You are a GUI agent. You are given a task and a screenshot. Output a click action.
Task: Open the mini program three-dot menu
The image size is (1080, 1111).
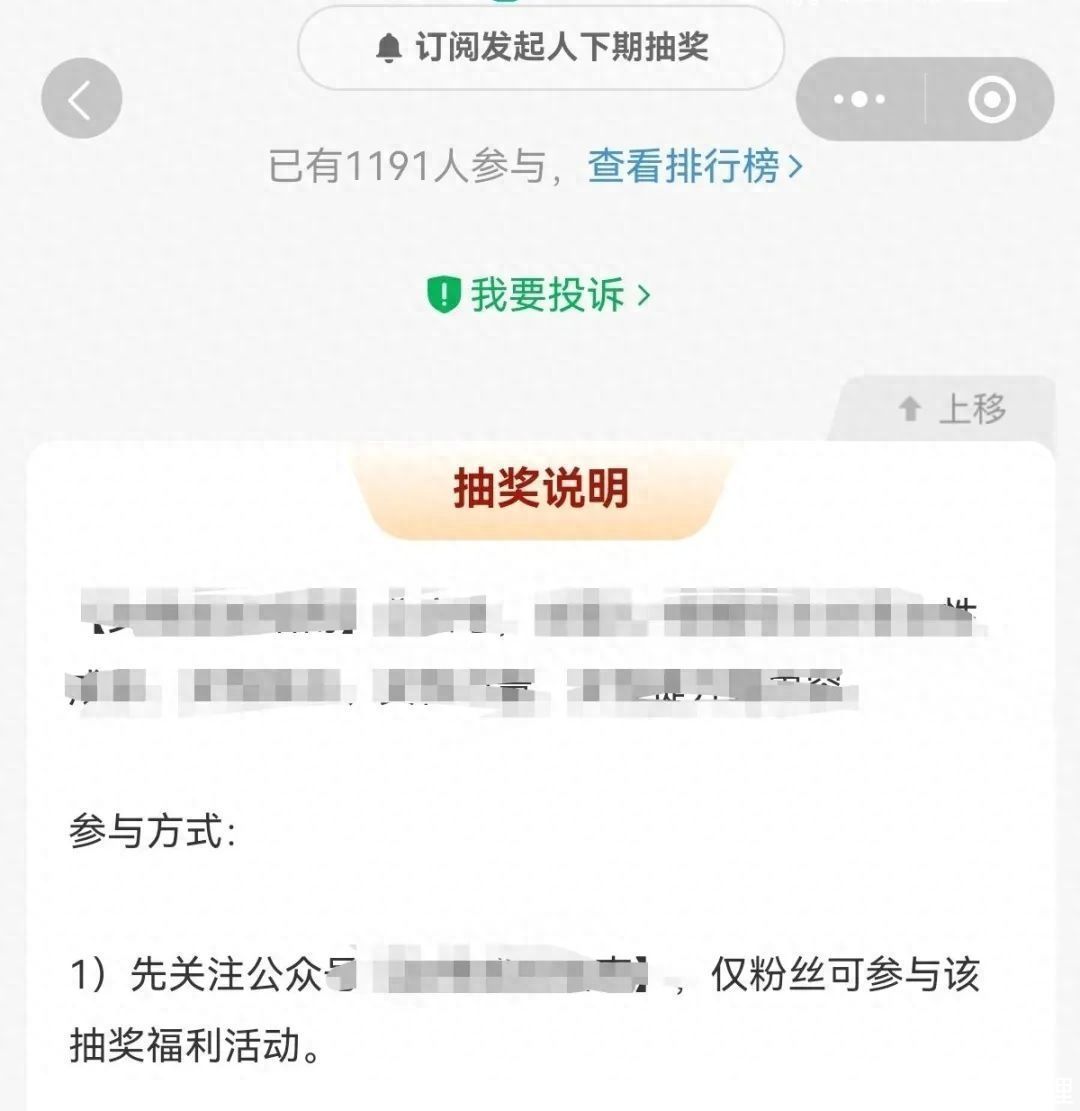[859, 99]
